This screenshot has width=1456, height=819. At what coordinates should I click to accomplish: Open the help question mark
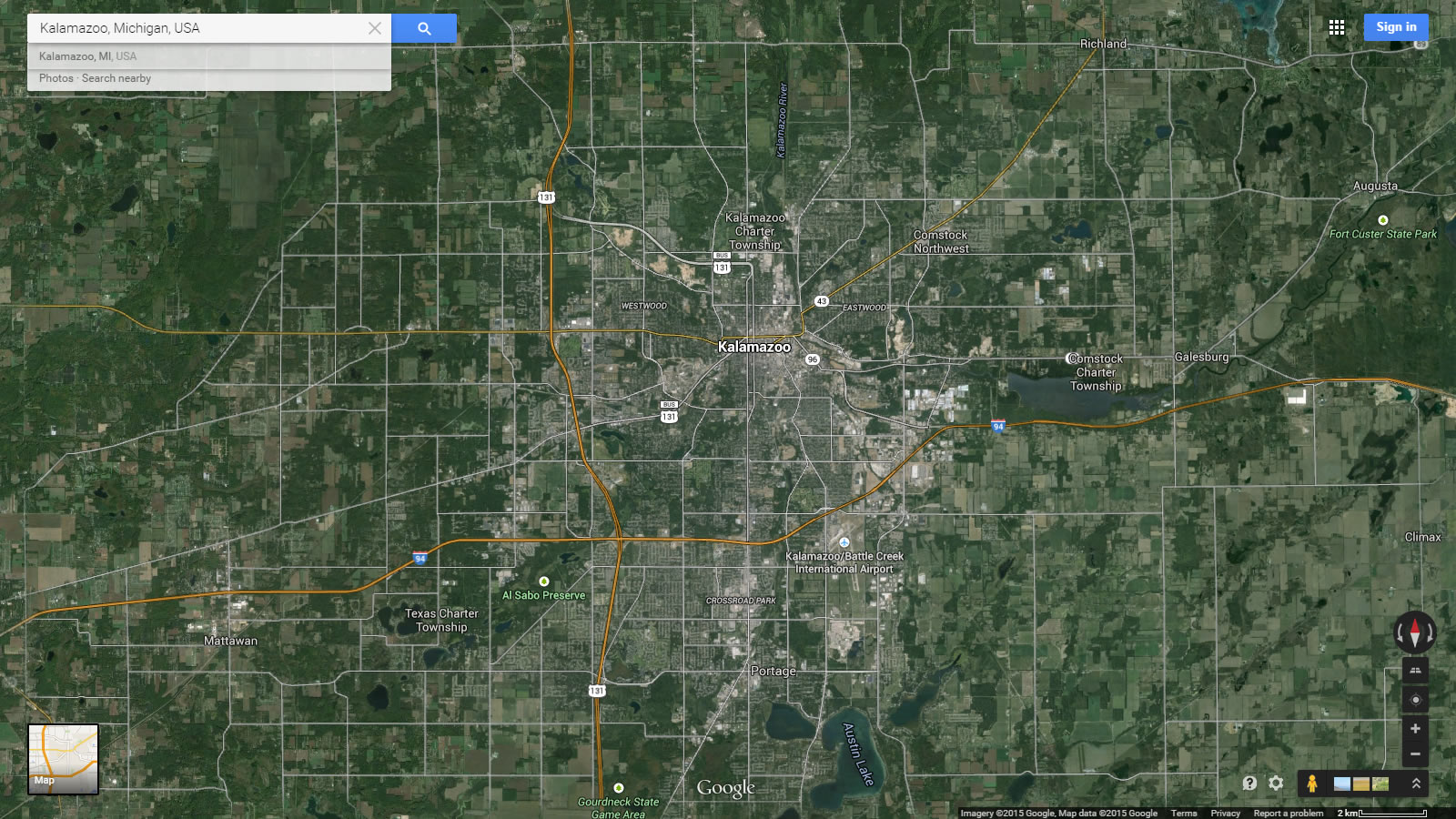coord(1249,784)
